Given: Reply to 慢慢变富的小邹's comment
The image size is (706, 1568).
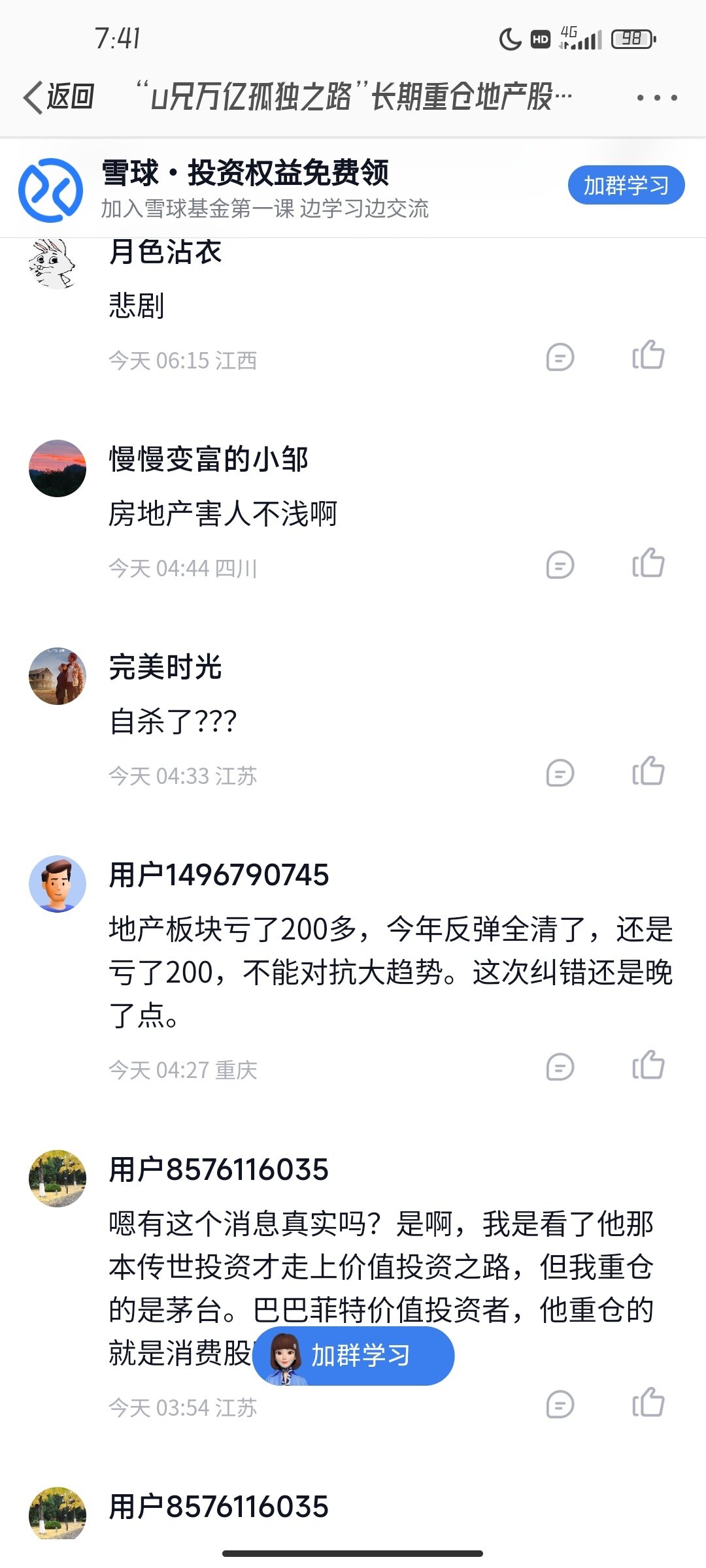Looking at the screenshot, I should (x=560, y=565).
